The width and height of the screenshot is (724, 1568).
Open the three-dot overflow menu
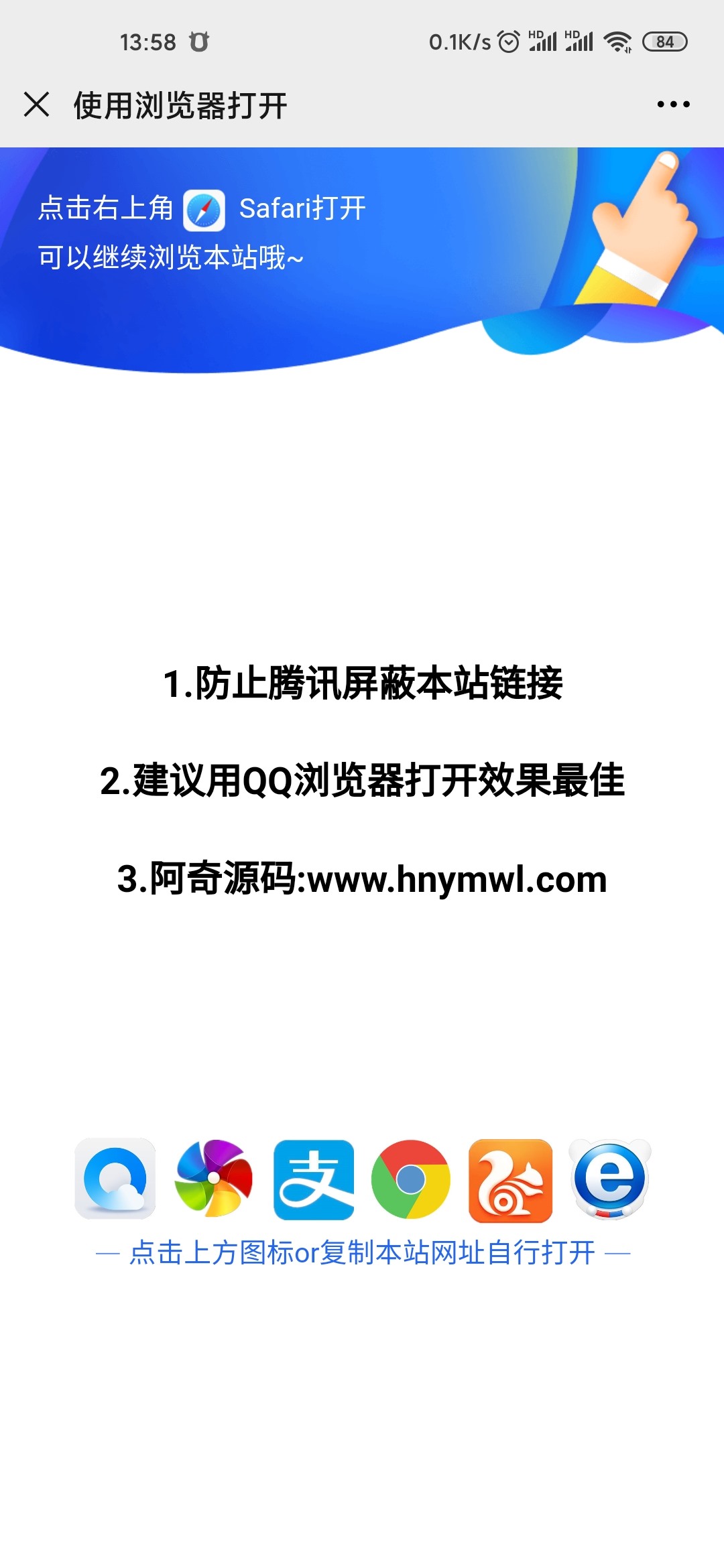point(673,105)
